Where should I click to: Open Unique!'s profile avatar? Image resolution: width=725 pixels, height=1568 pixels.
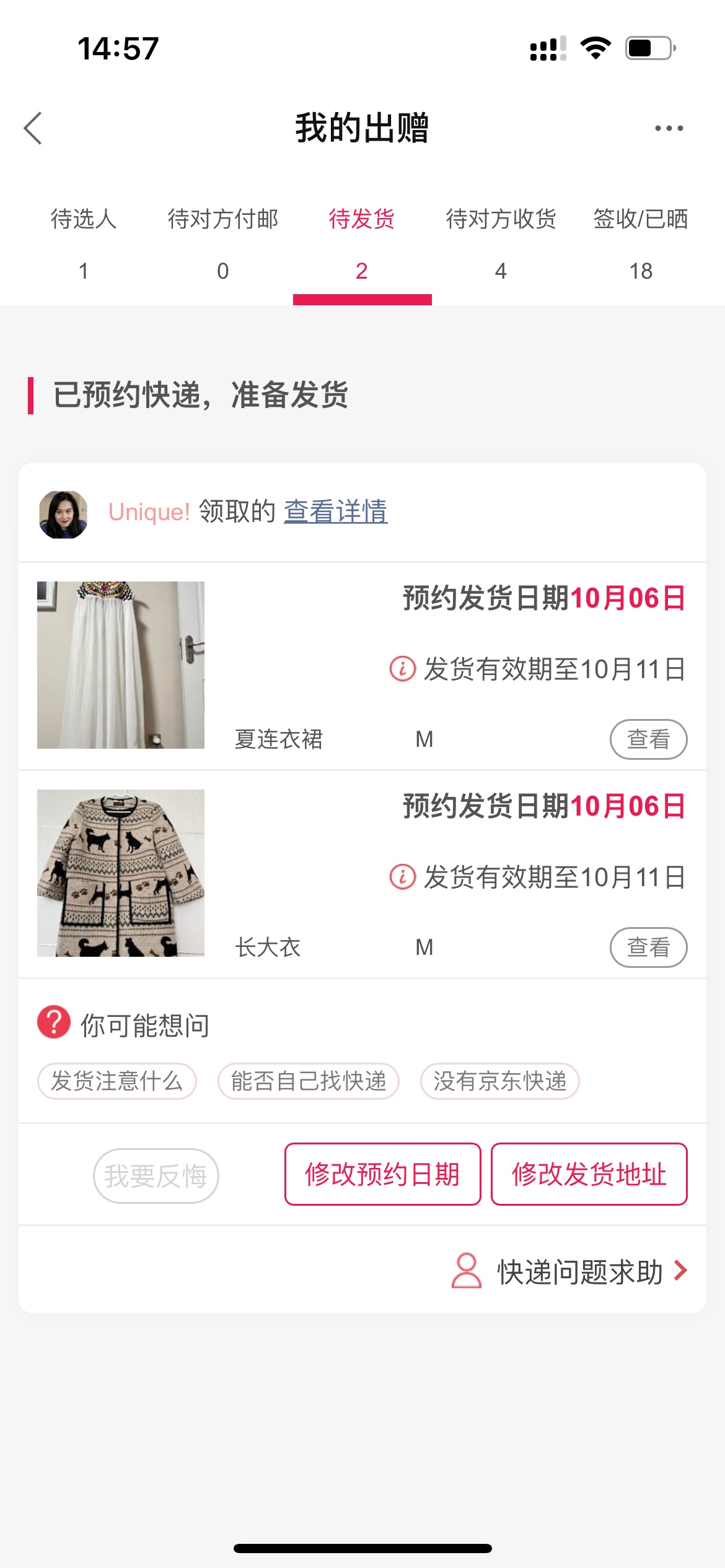click(x=63, y=515)
